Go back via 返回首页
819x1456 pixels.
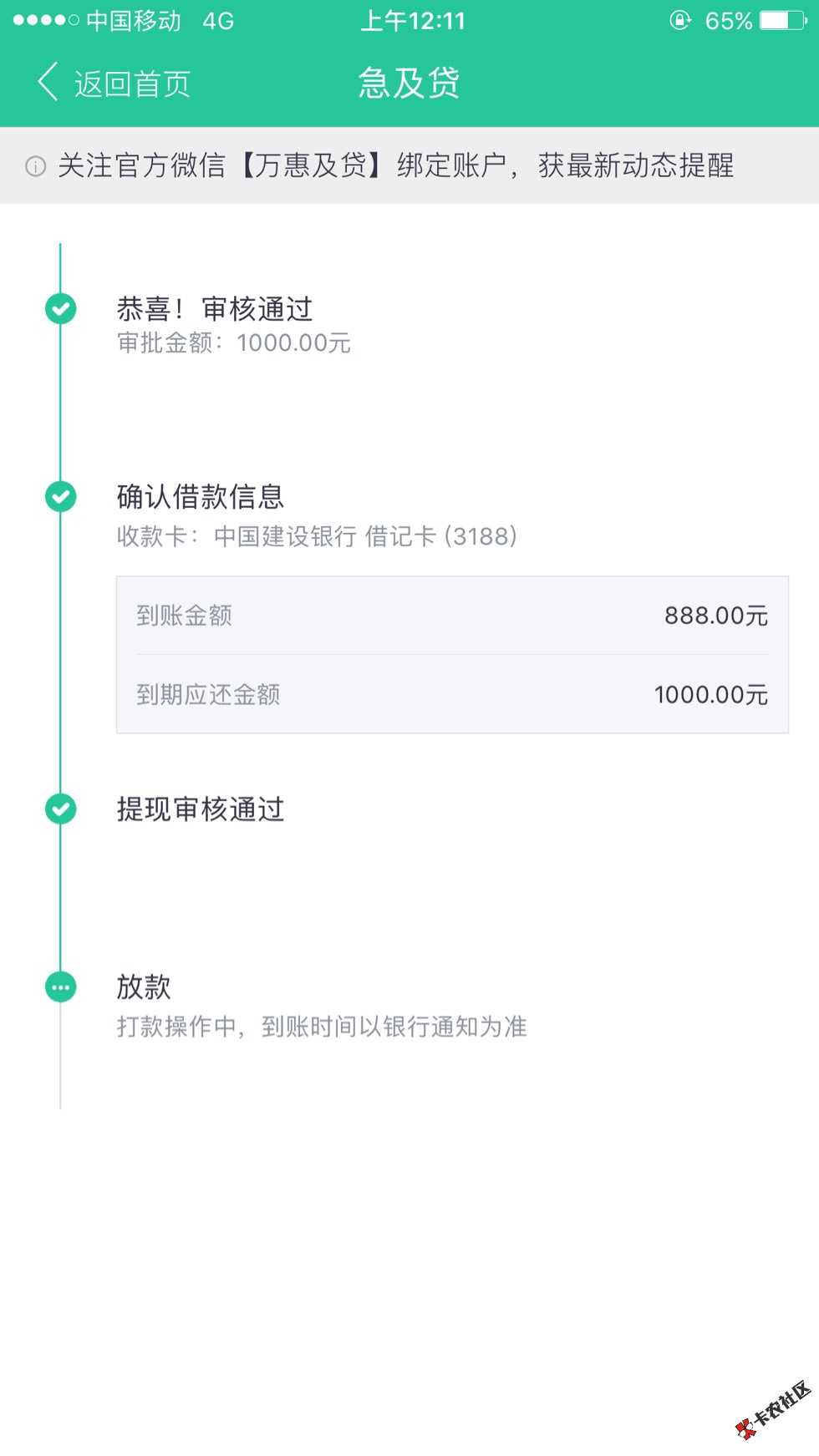point(115,84)
